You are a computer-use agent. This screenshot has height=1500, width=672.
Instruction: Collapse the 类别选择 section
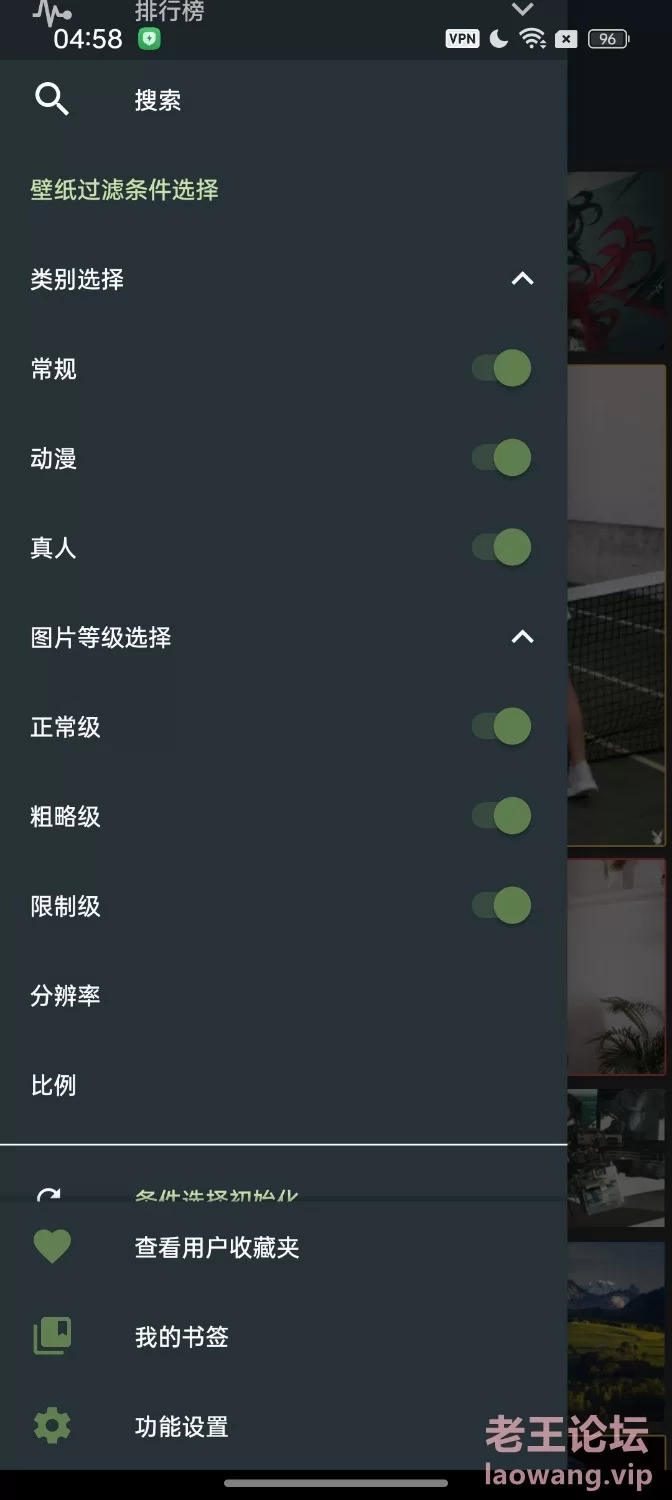(522, 279)
